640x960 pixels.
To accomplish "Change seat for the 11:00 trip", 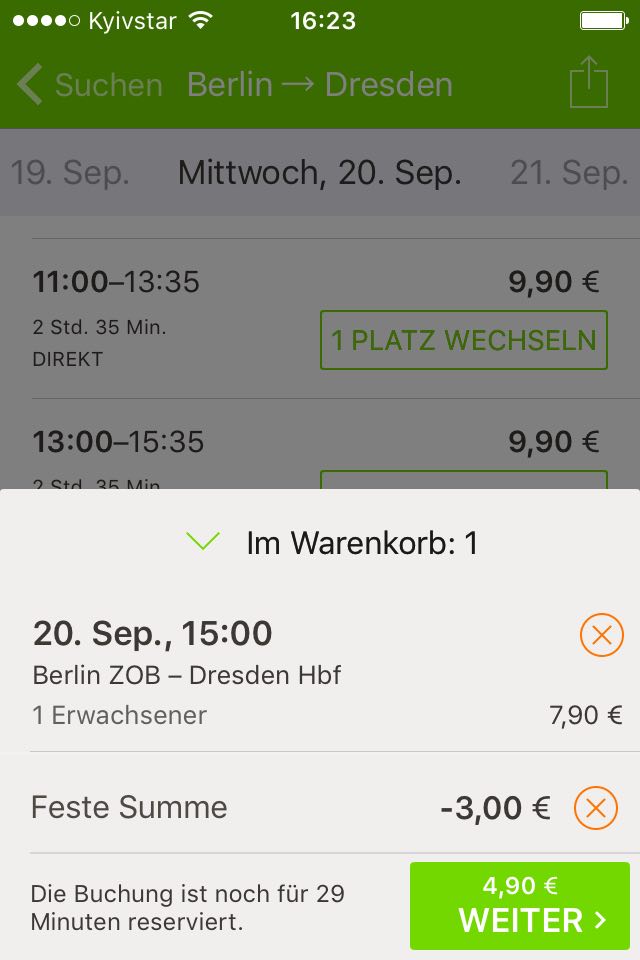I will point(464,340).
